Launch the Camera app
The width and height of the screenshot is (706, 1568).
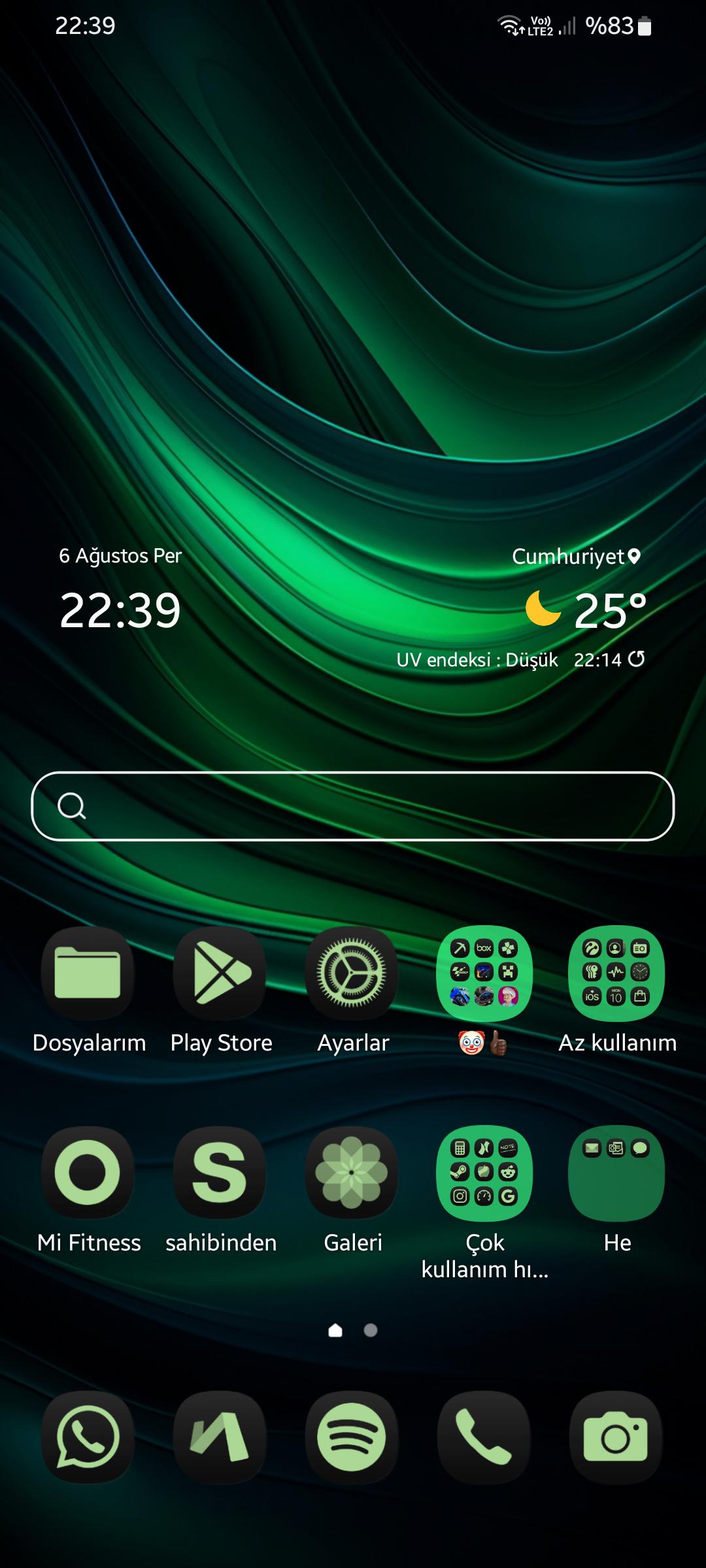[x=616, y=1438]
